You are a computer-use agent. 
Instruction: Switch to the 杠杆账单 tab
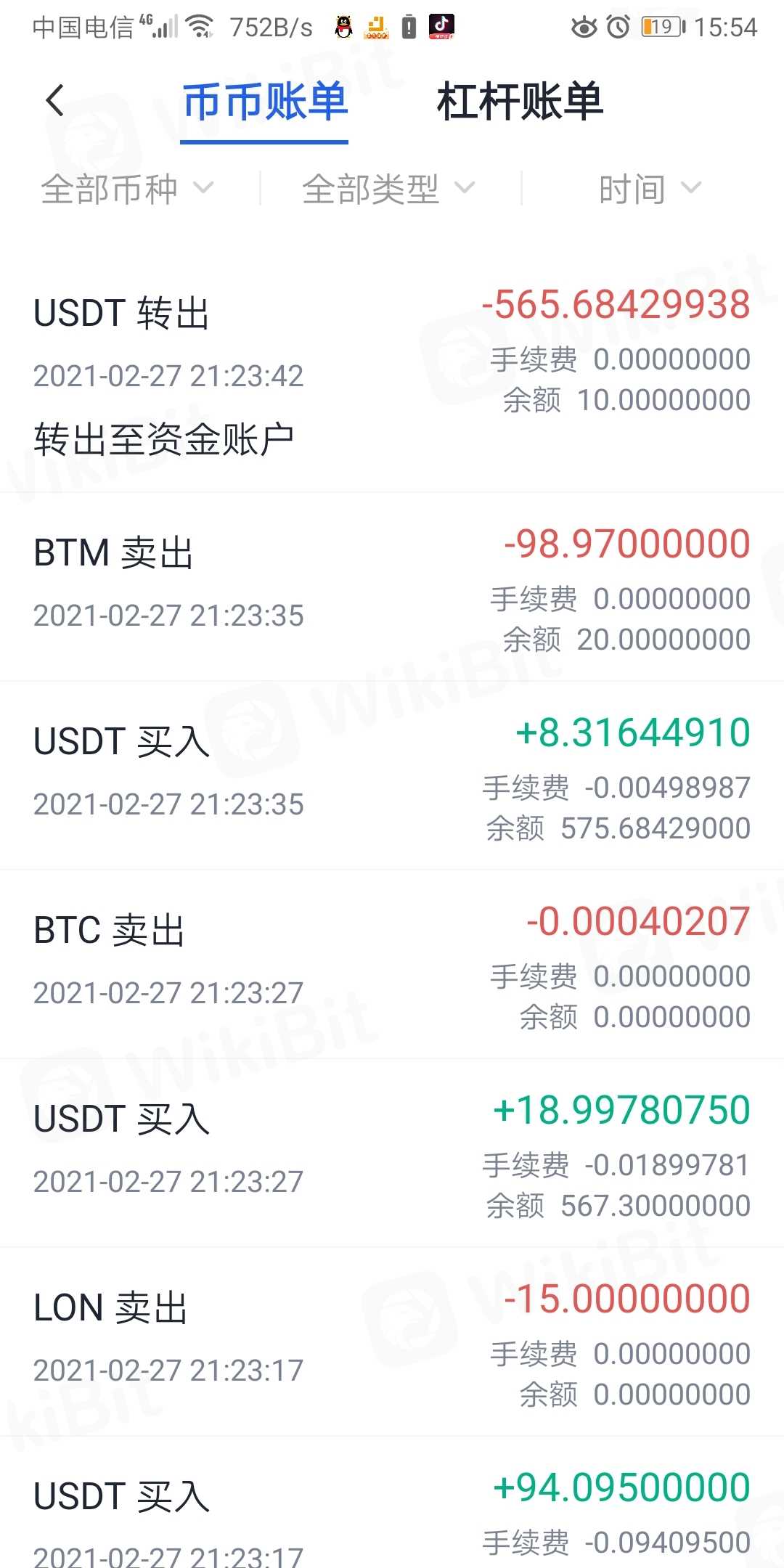(x=520, y=102)
